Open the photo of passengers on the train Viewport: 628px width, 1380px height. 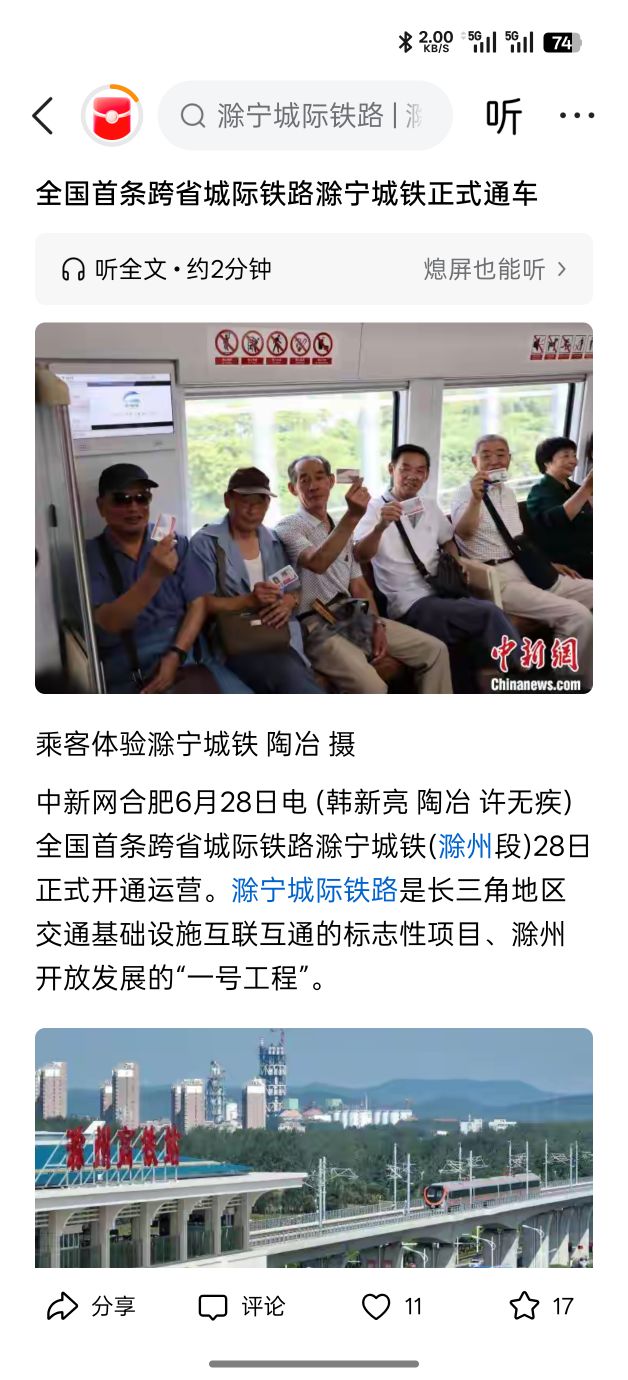pos(313,508)
